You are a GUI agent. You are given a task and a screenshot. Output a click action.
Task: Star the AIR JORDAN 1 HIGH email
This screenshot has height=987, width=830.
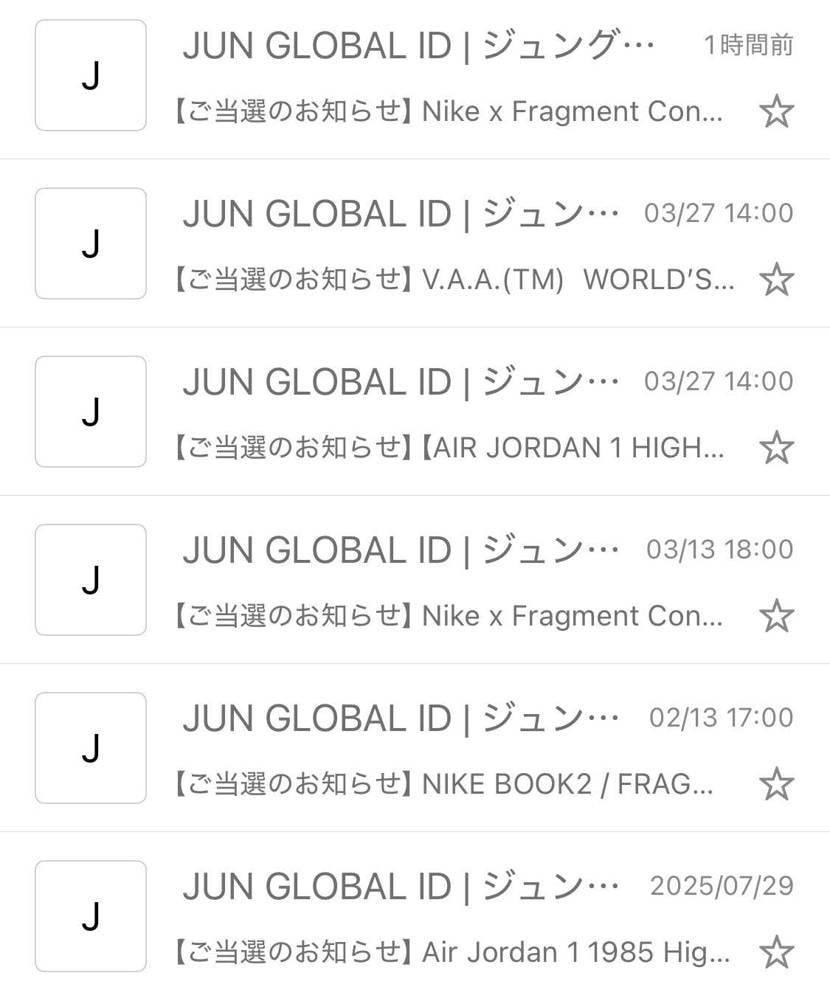pyautogui.click(x=776, y=447)
